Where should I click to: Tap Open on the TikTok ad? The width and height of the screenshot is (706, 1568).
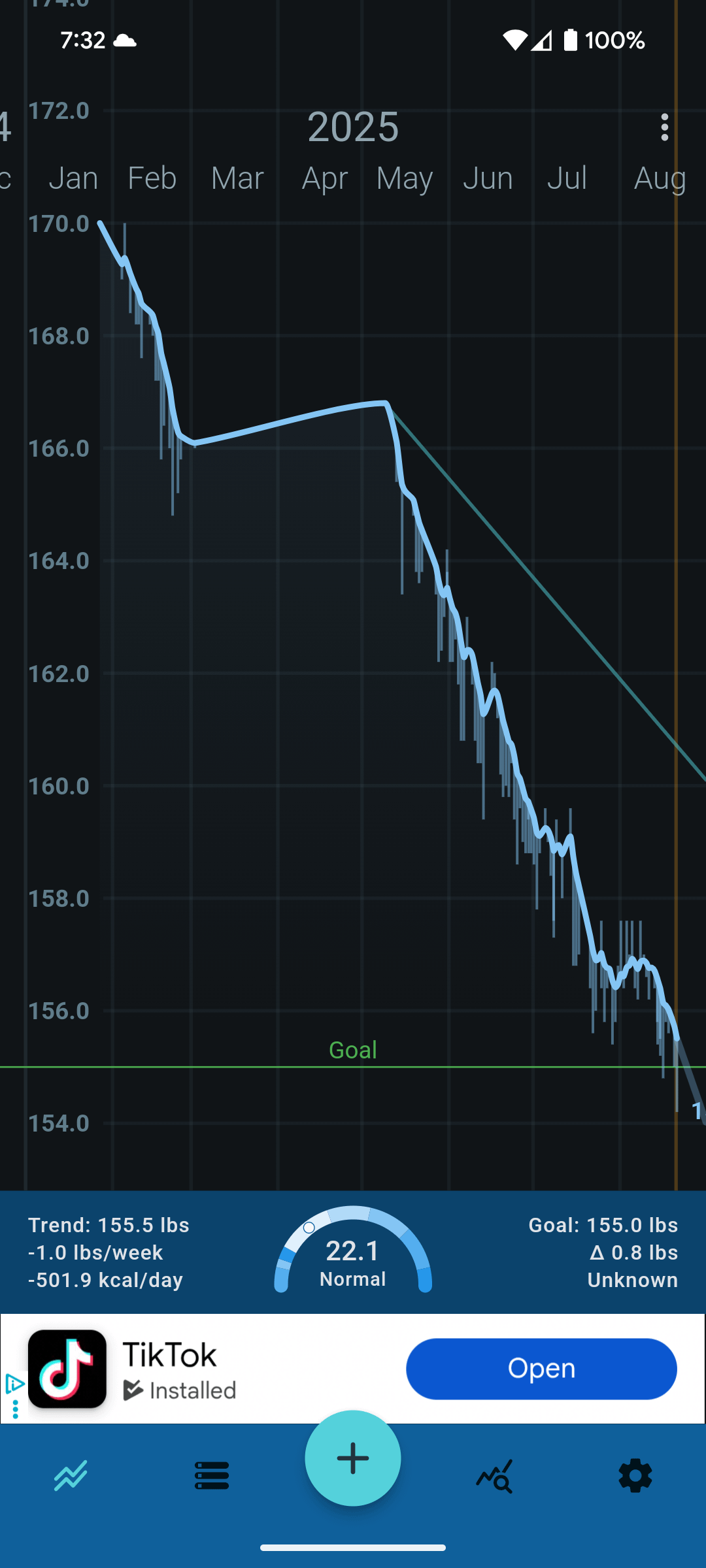tap(541, 1369)
